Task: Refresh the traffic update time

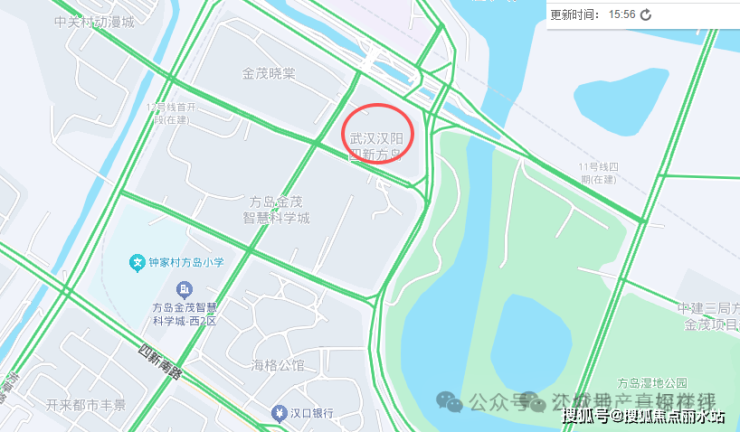Action: pyautogui.click(x=646, y=15)
